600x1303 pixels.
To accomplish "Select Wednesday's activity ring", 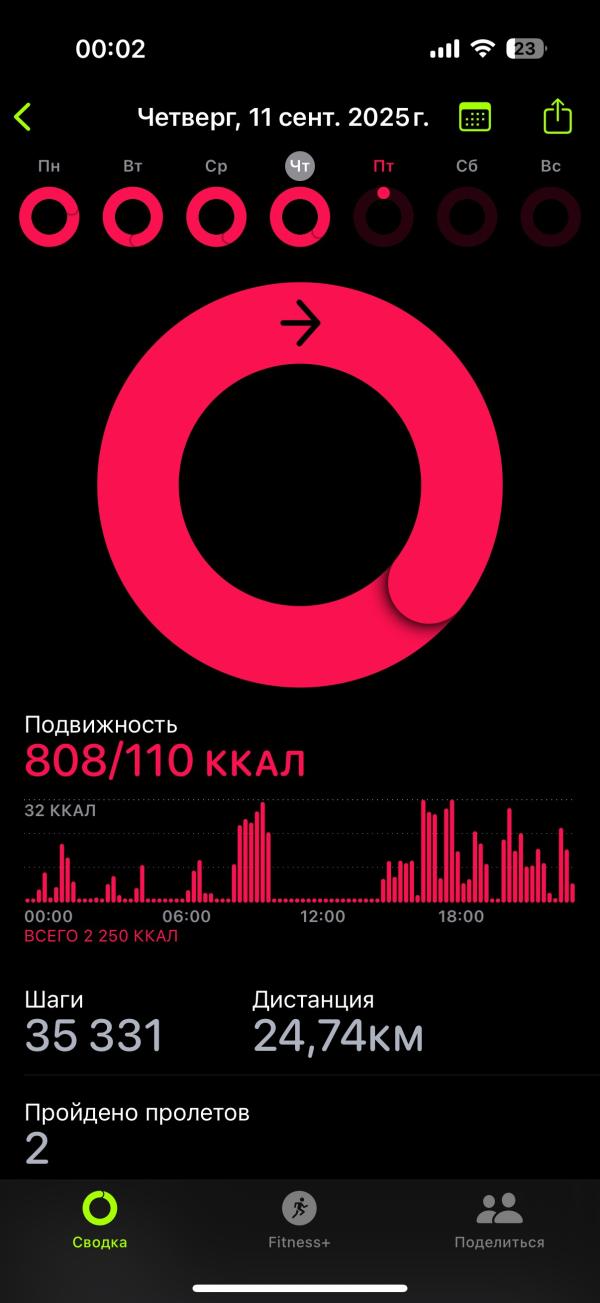I will click(216, 216).
